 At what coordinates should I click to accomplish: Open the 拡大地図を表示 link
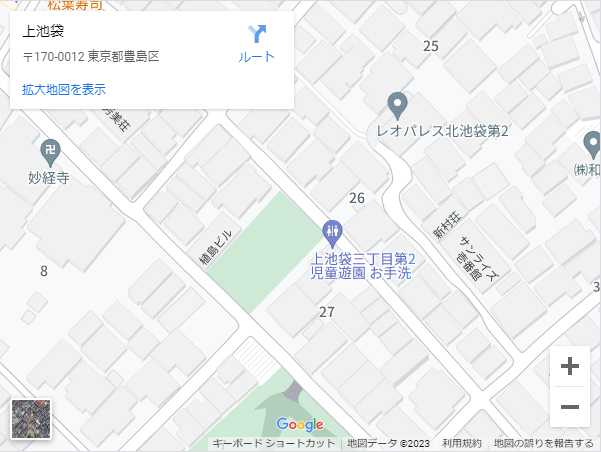click(x=64, y=89)
